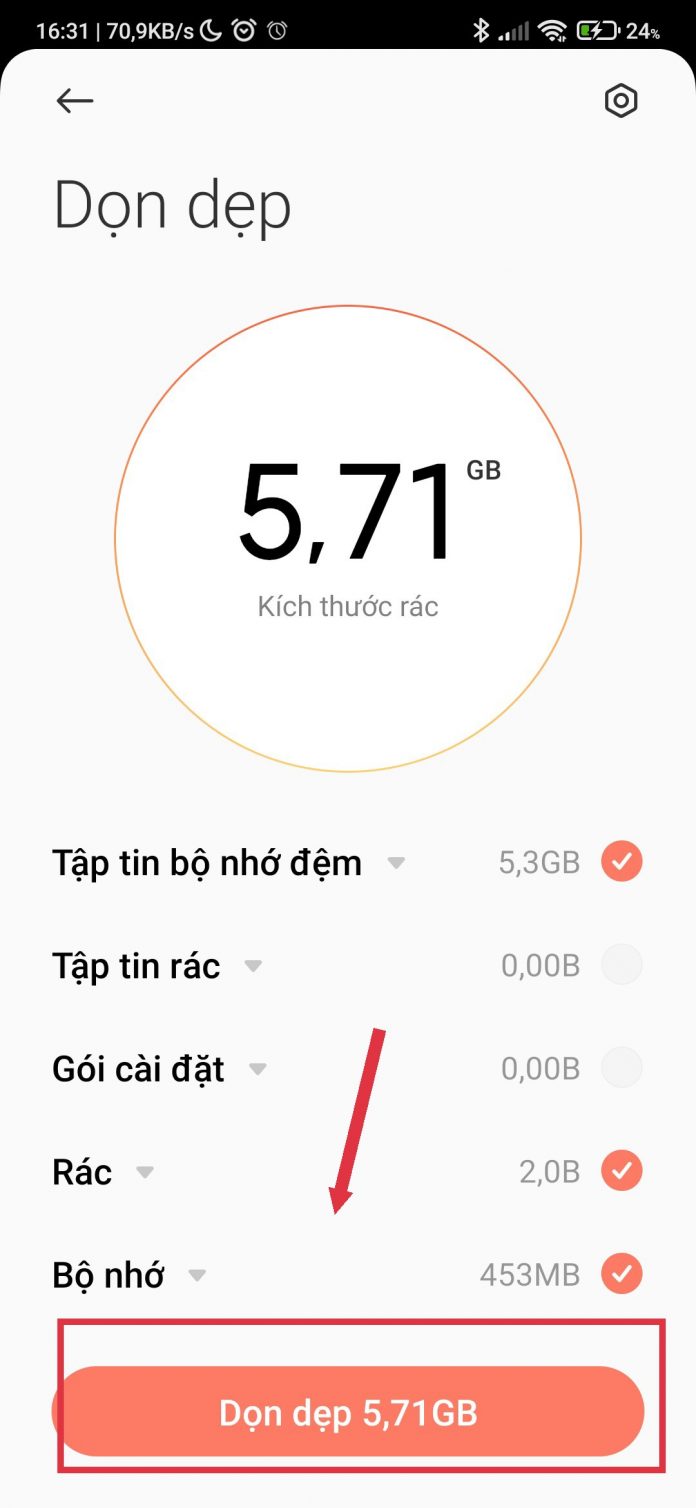Expand the Tập tin rác section
This screenshot has width=696, height=1508.
[x=254, y=967]
